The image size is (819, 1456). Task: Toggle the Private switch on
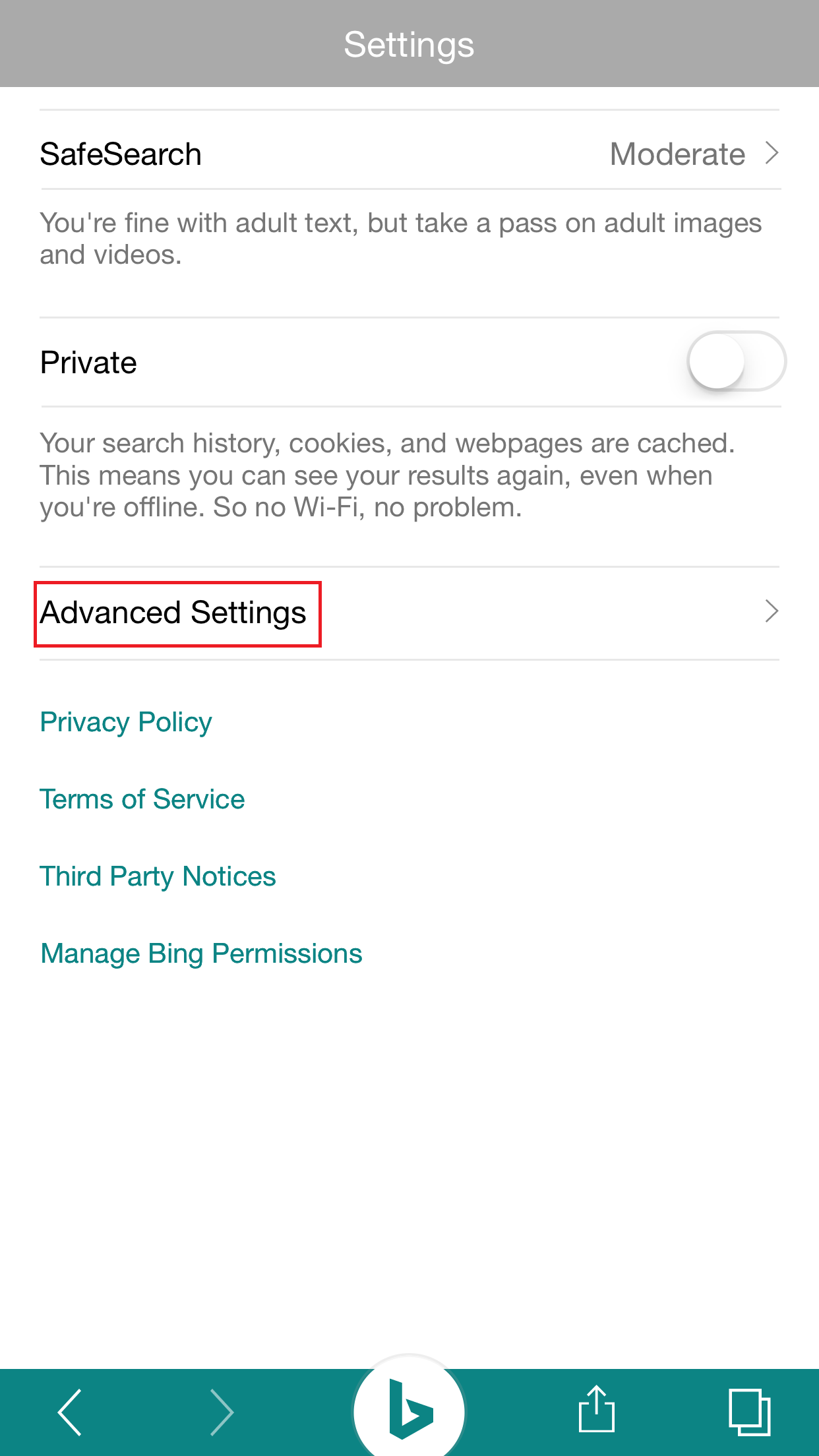pyautogui.click(x=736, y=361)
